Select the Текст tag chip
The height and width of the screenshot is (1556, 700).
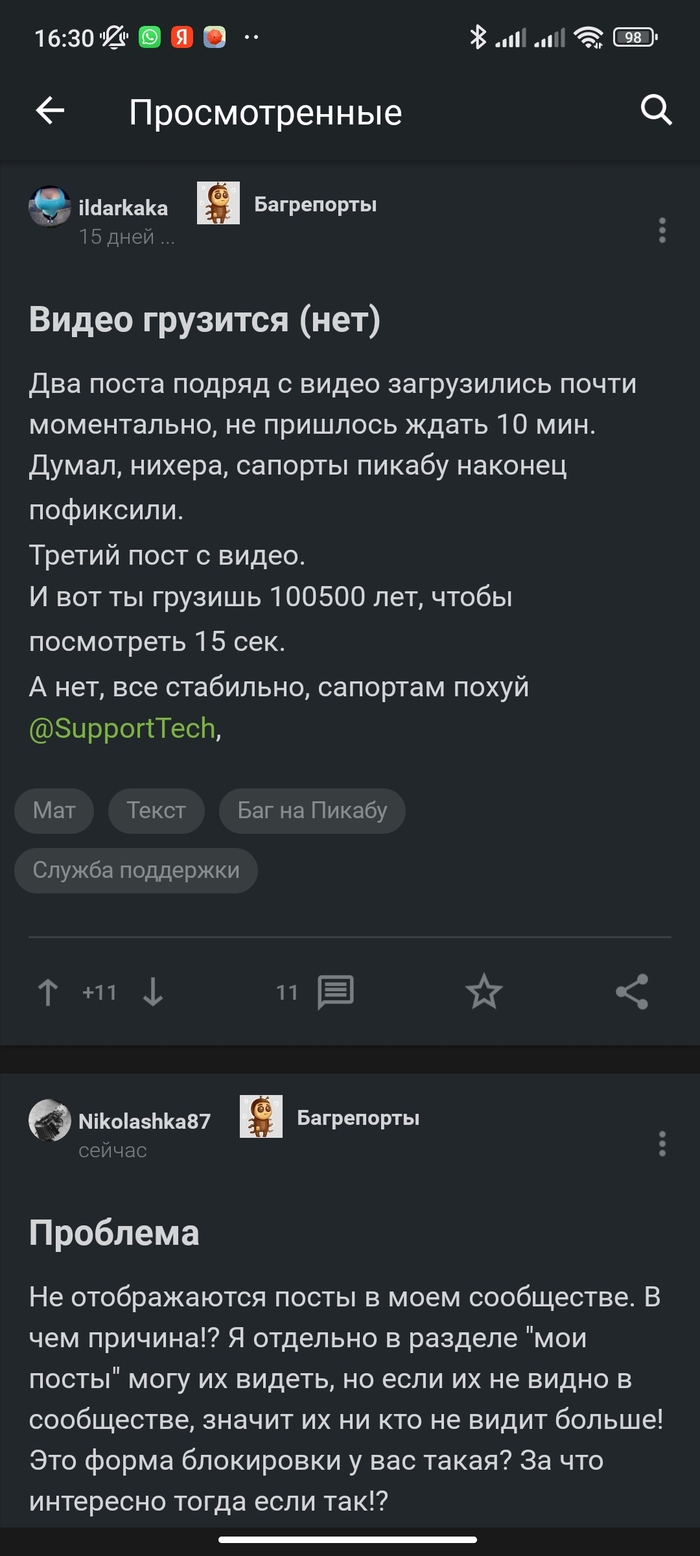(x=156, y=810)
